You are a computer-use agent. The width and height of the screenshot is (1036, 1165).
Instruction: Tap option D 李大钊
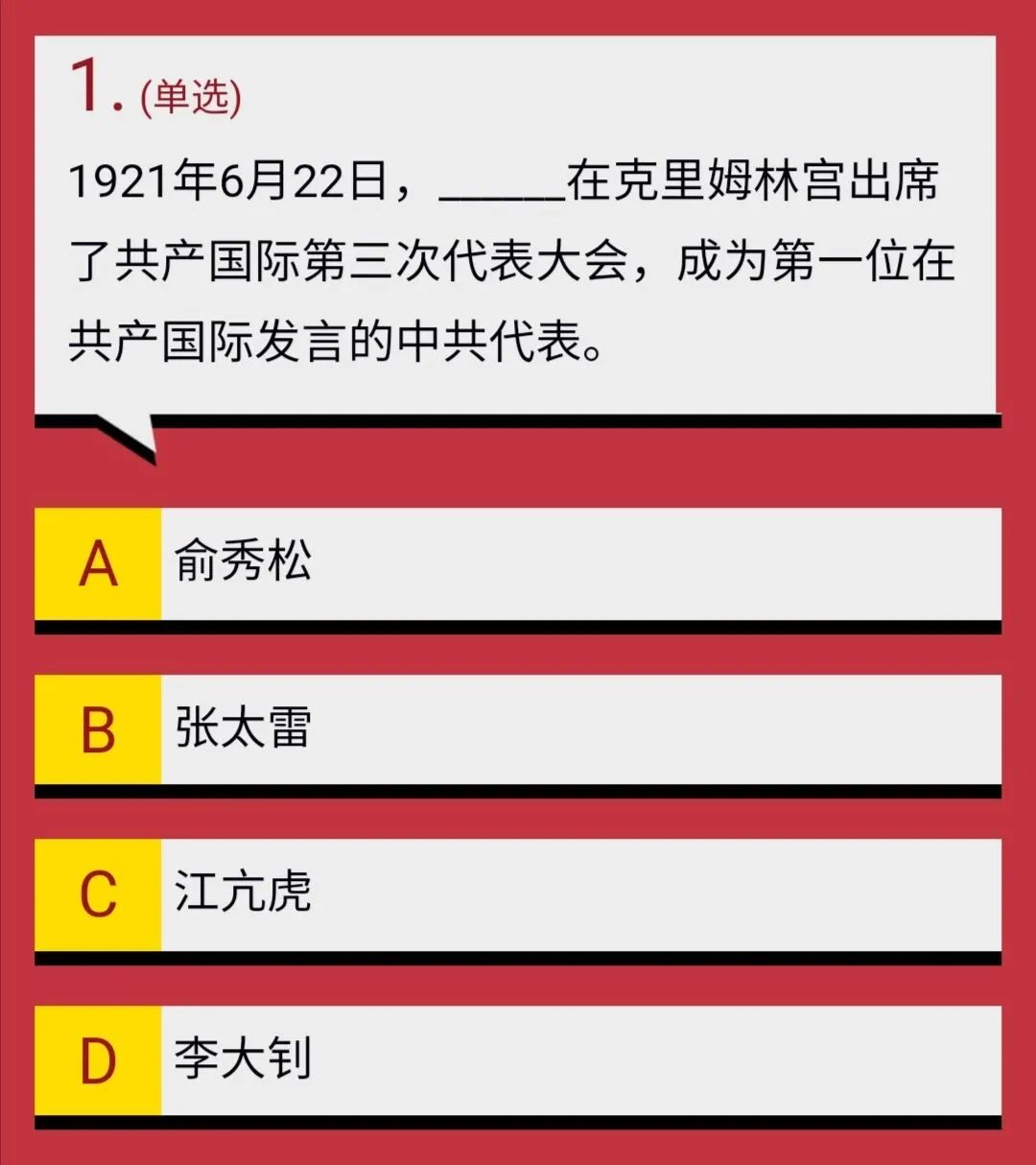pyautogui.click(x=518, y=1060)
